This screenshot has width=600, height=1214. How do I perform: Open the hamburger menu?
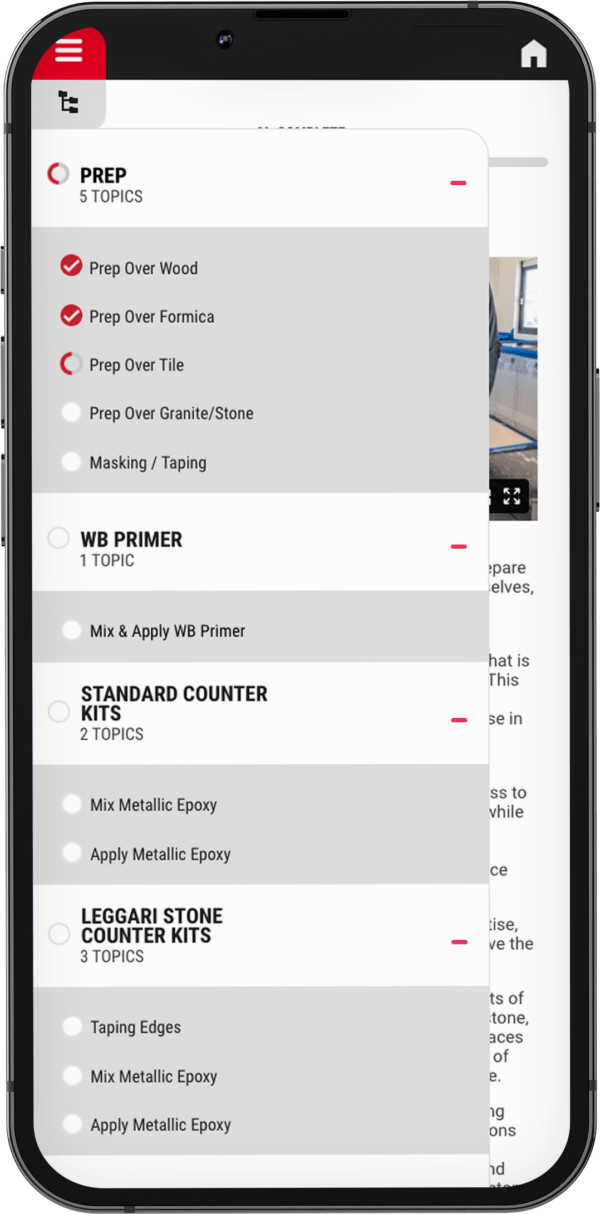[69, 51]
